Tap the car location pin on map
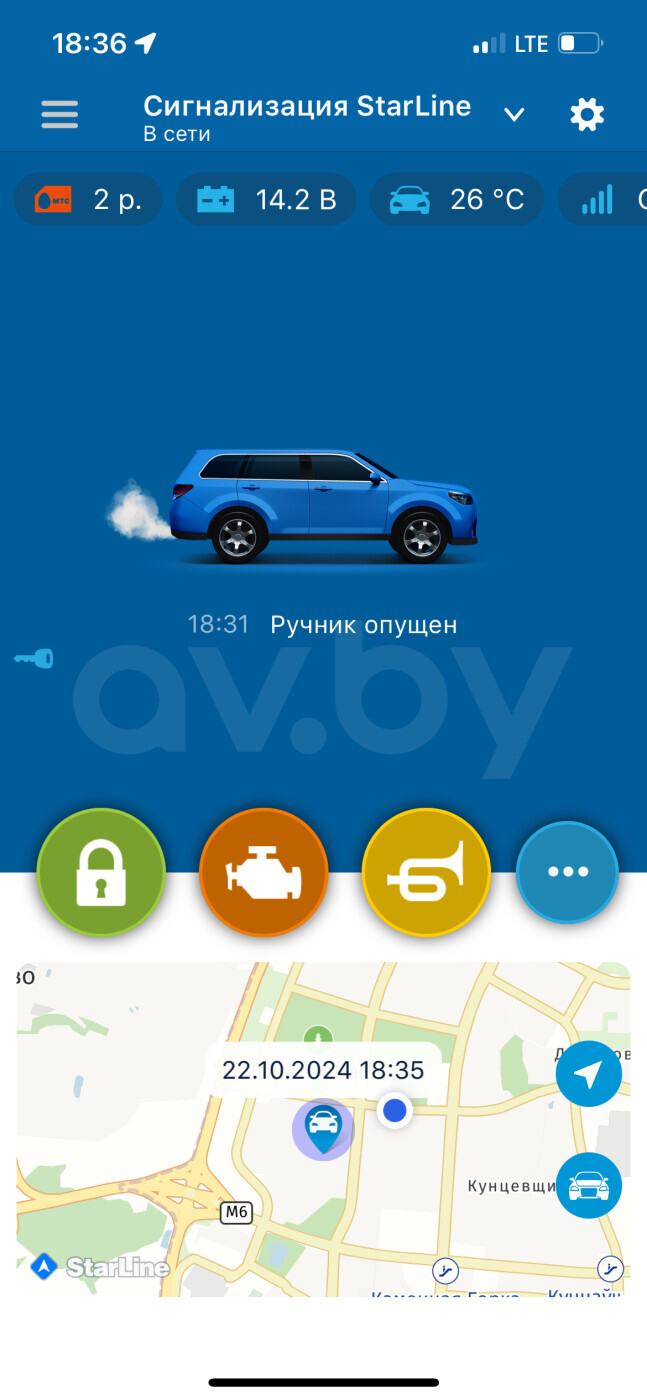Viewport: 647px width, 1400px height. click(x=323, y=1129)
